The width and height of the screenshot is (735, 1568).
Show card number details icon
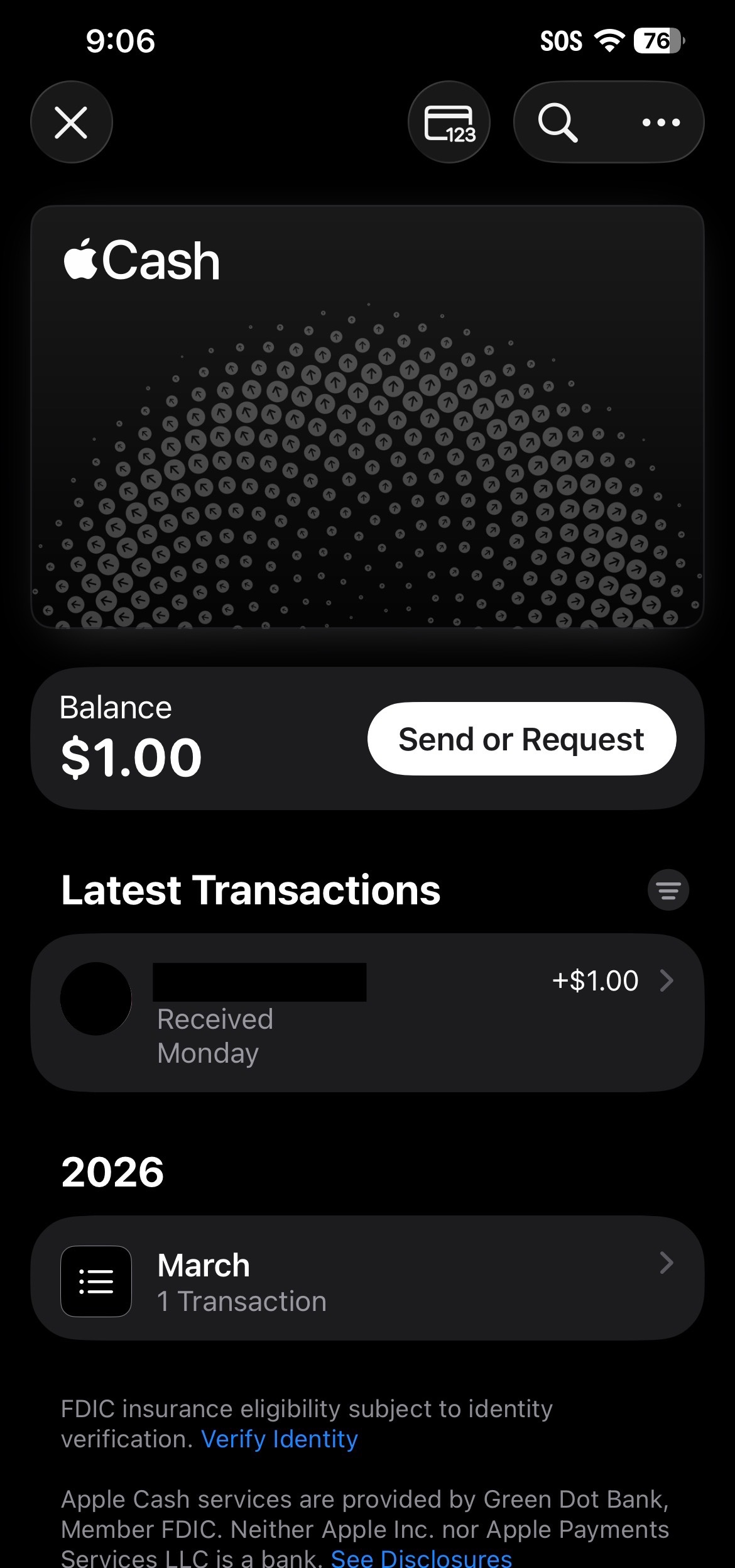[449, 122]
